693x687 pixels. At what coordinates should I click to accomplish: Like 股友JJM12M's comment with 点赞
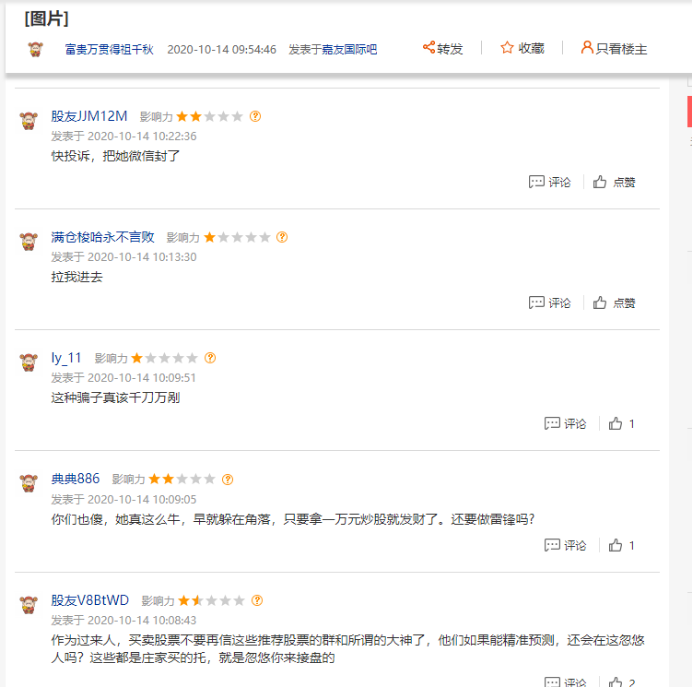(614, 182)
